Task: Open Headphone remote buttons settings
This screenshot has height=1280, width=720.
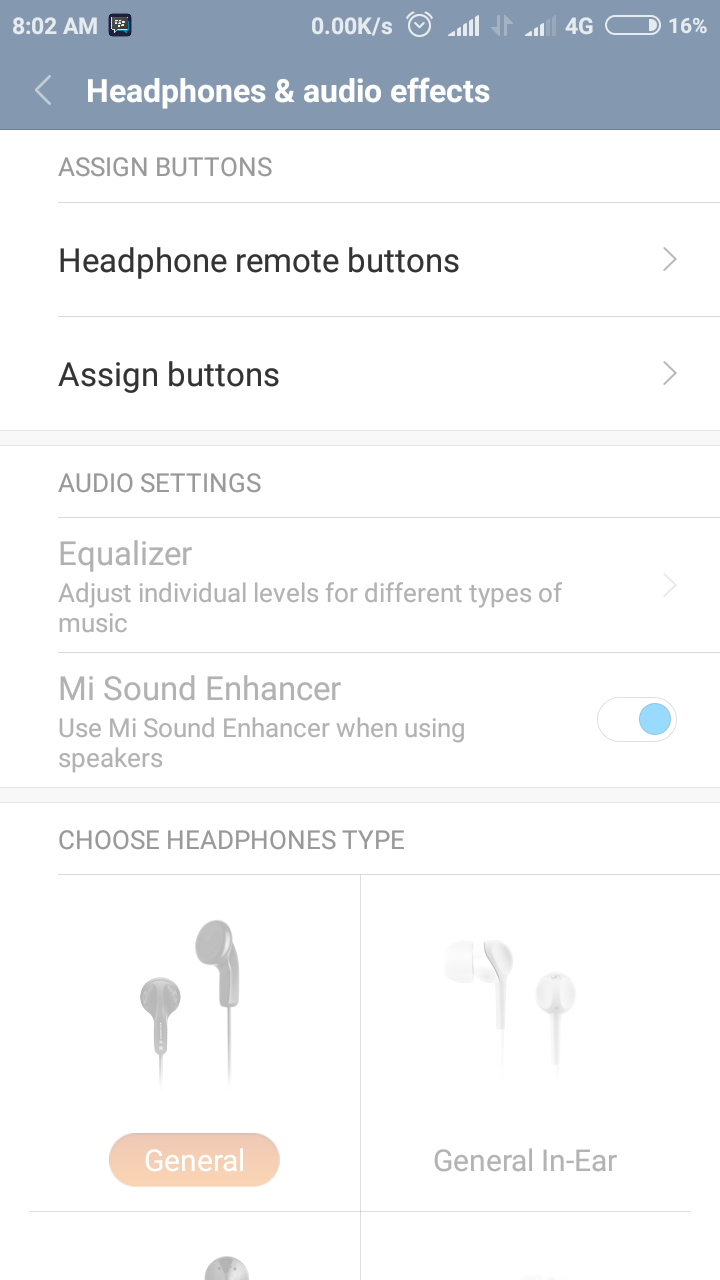Action: (x=360, y=260)
